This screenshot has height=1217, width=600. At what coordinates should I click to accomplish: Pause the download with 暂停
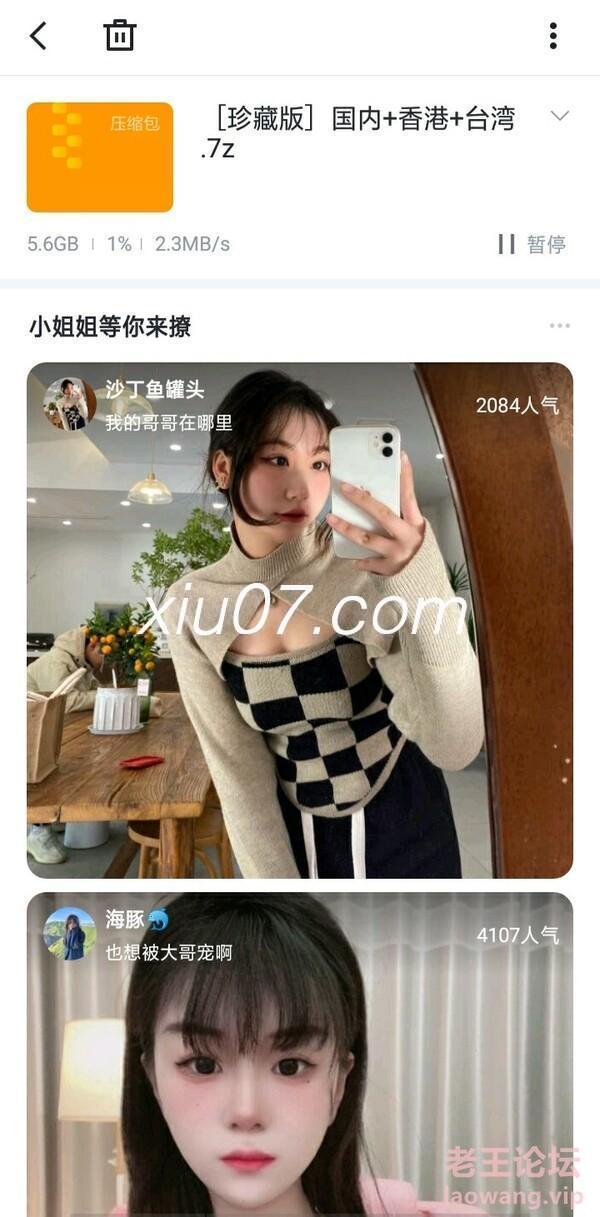[532, 244]
